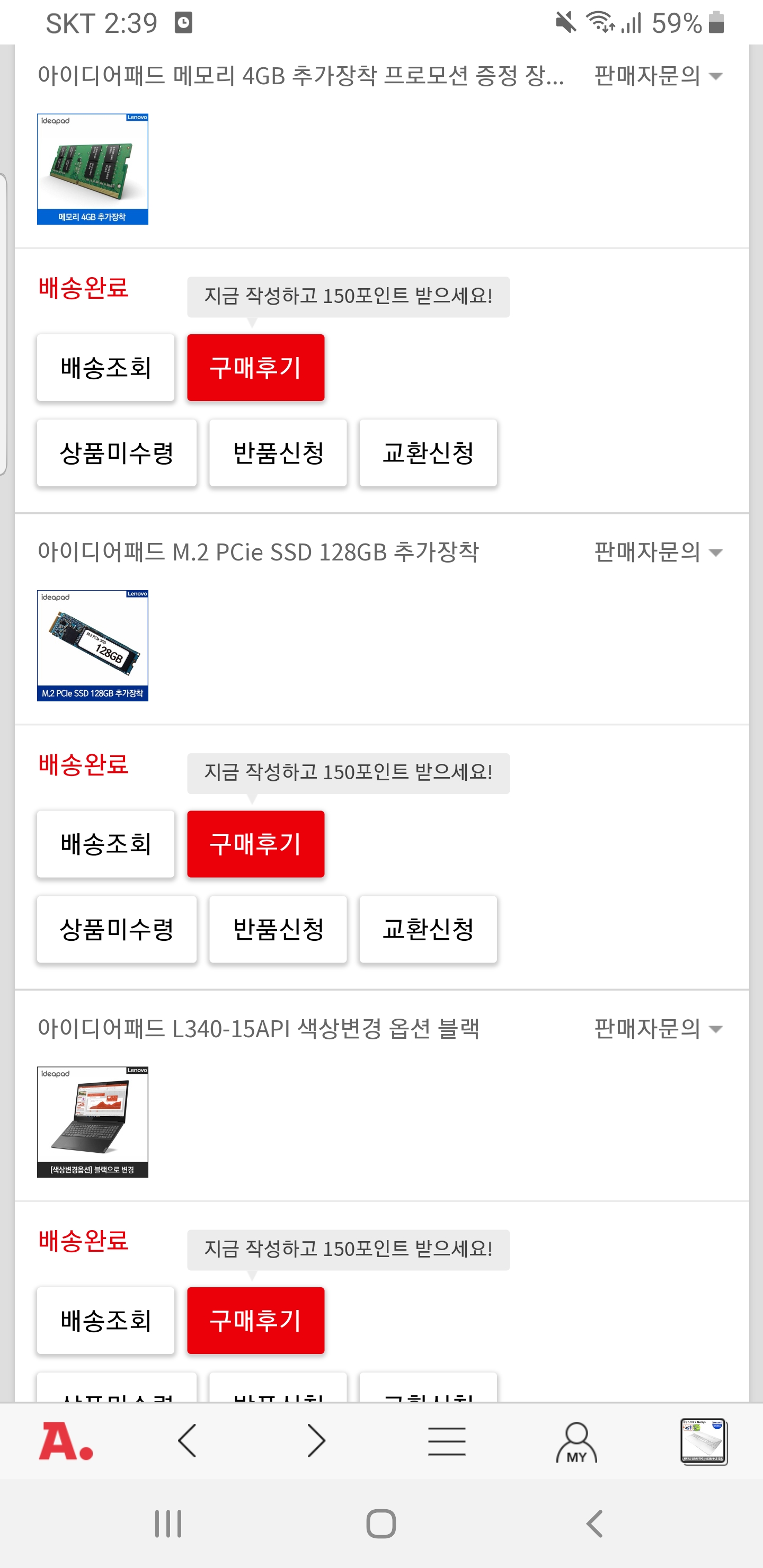
Task: Request 교환신청 for the 메모리 4GB item
Action: [x=428, y=453]
